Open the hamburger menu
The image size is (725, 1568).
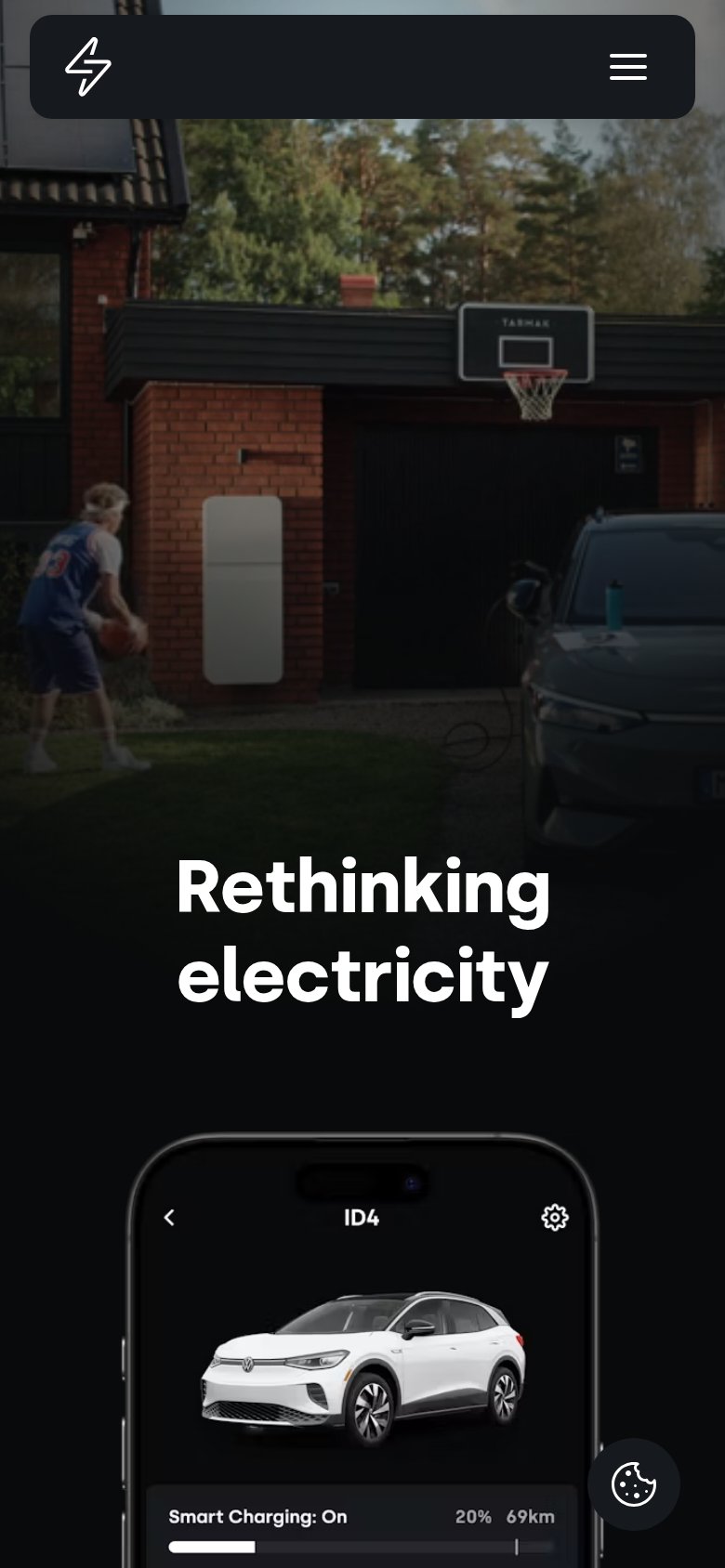(x=628, y=67)
